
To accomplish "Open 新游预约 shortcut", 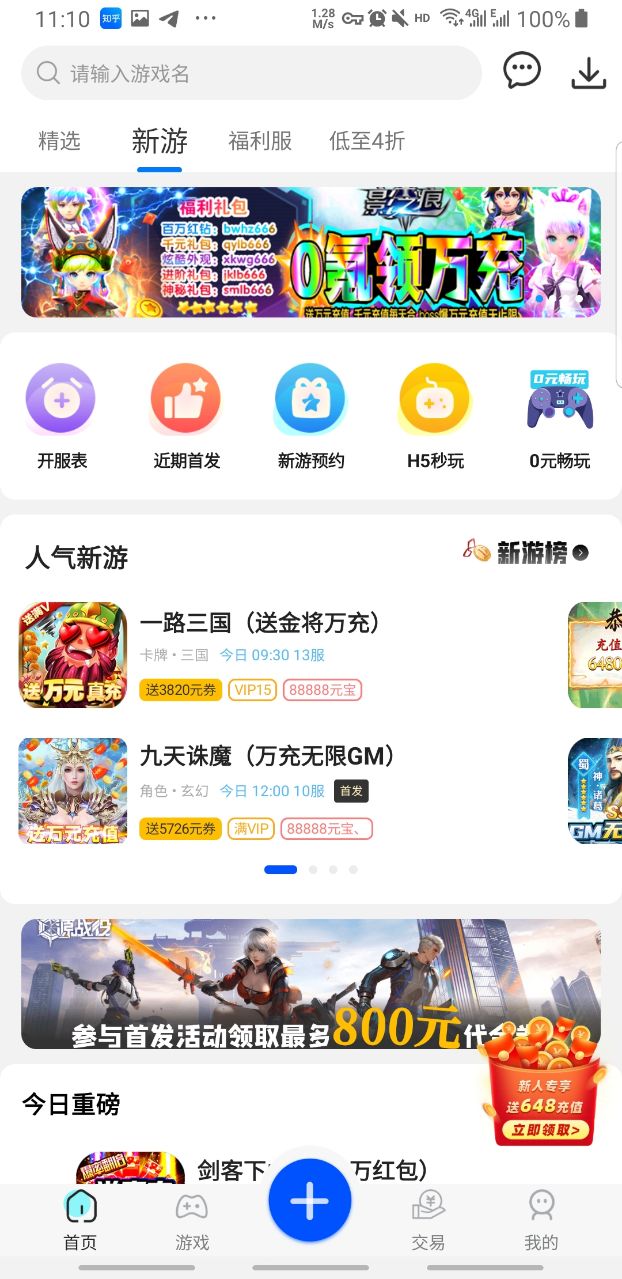I will [x=310, y=416].
